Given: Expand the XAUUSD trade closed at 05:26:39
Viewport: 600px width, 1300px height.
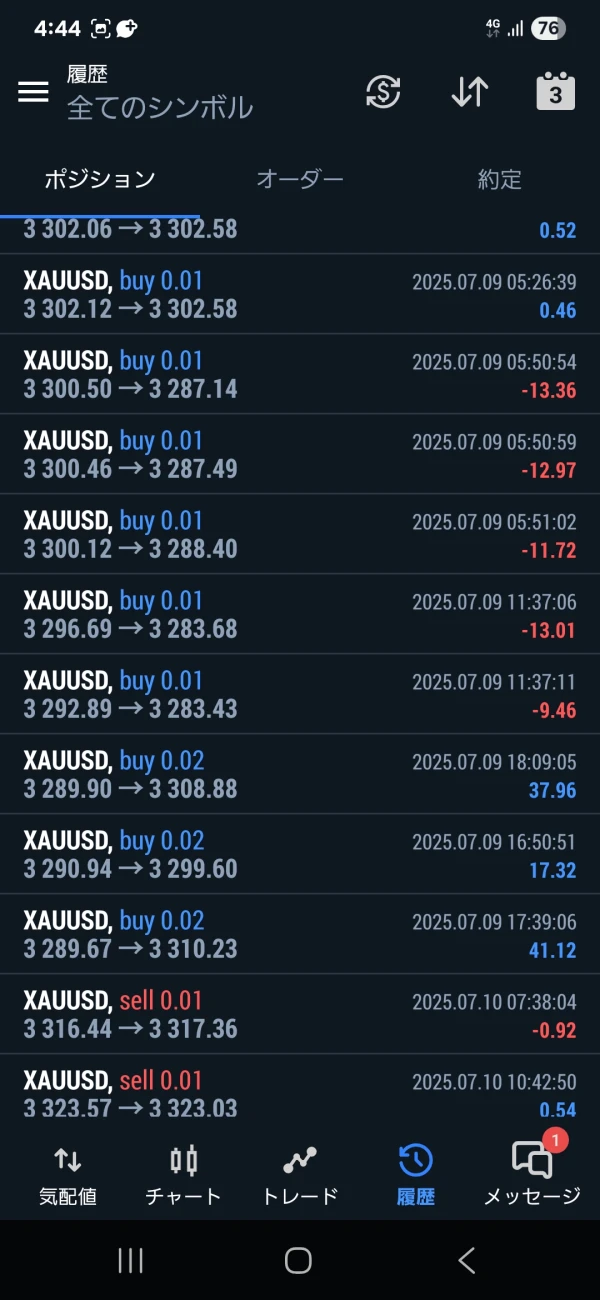Looking at the screenshot, I should (300, 294).
